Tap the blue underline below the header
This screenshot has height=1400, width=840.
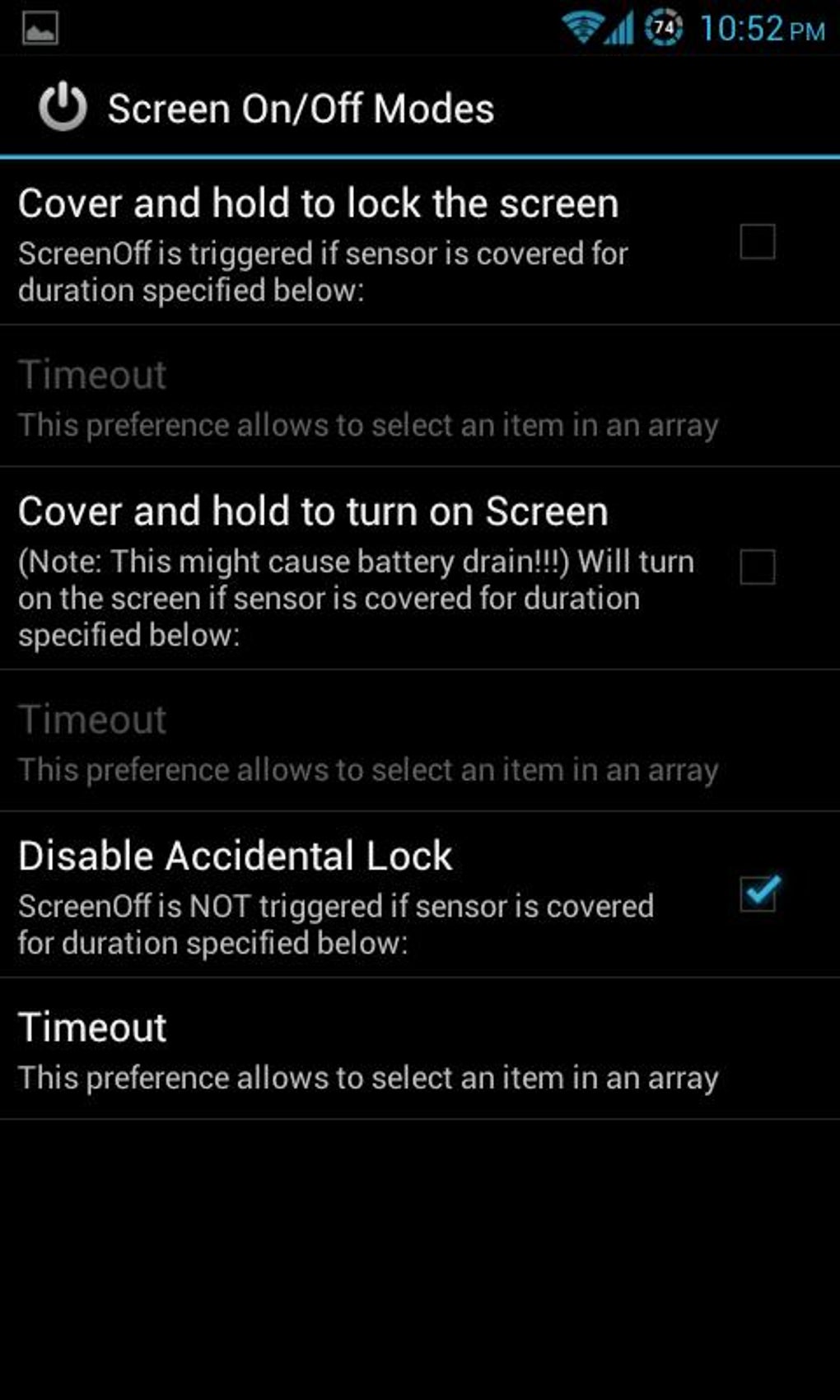pos(420,152)
